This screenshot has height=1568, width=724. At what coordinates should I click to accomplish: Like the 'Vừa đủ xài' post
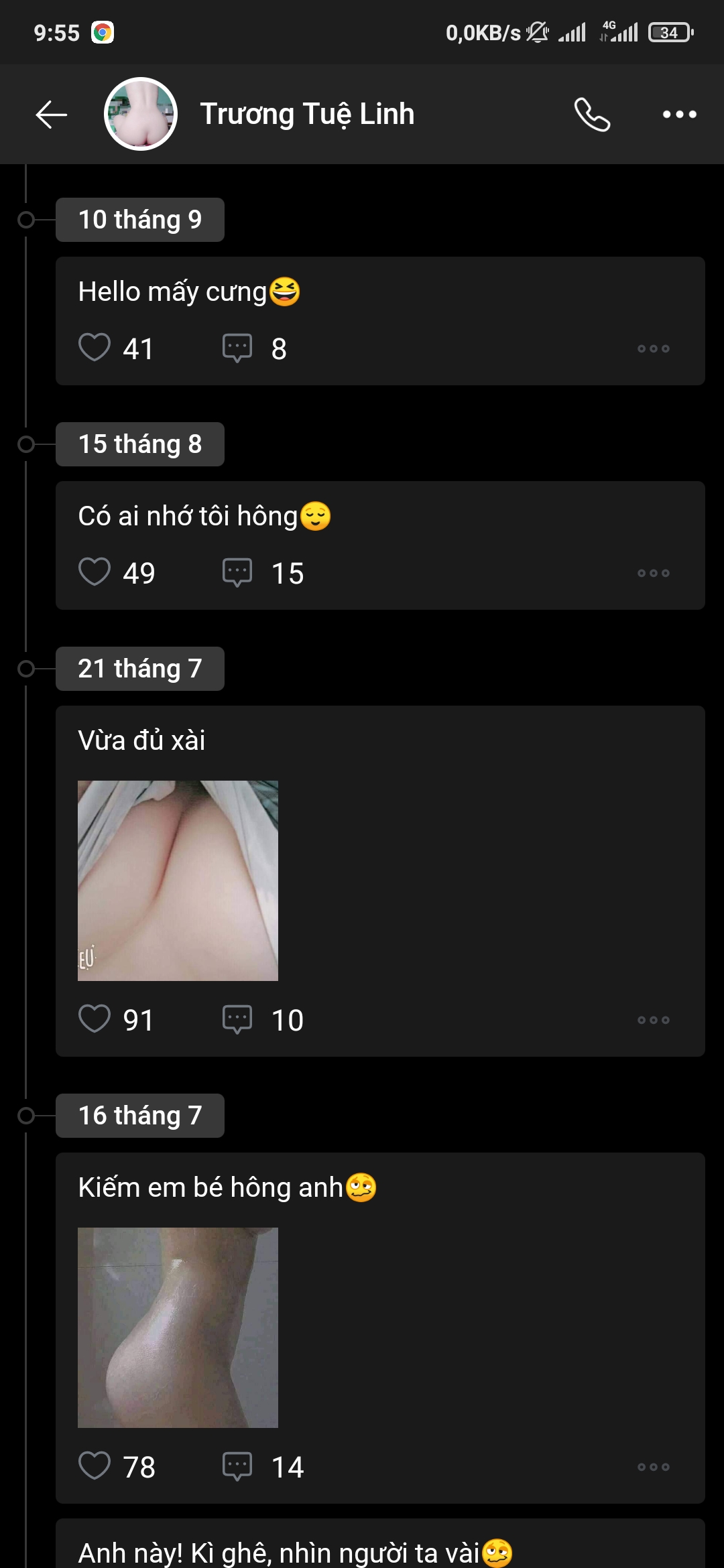point(95,1019)
